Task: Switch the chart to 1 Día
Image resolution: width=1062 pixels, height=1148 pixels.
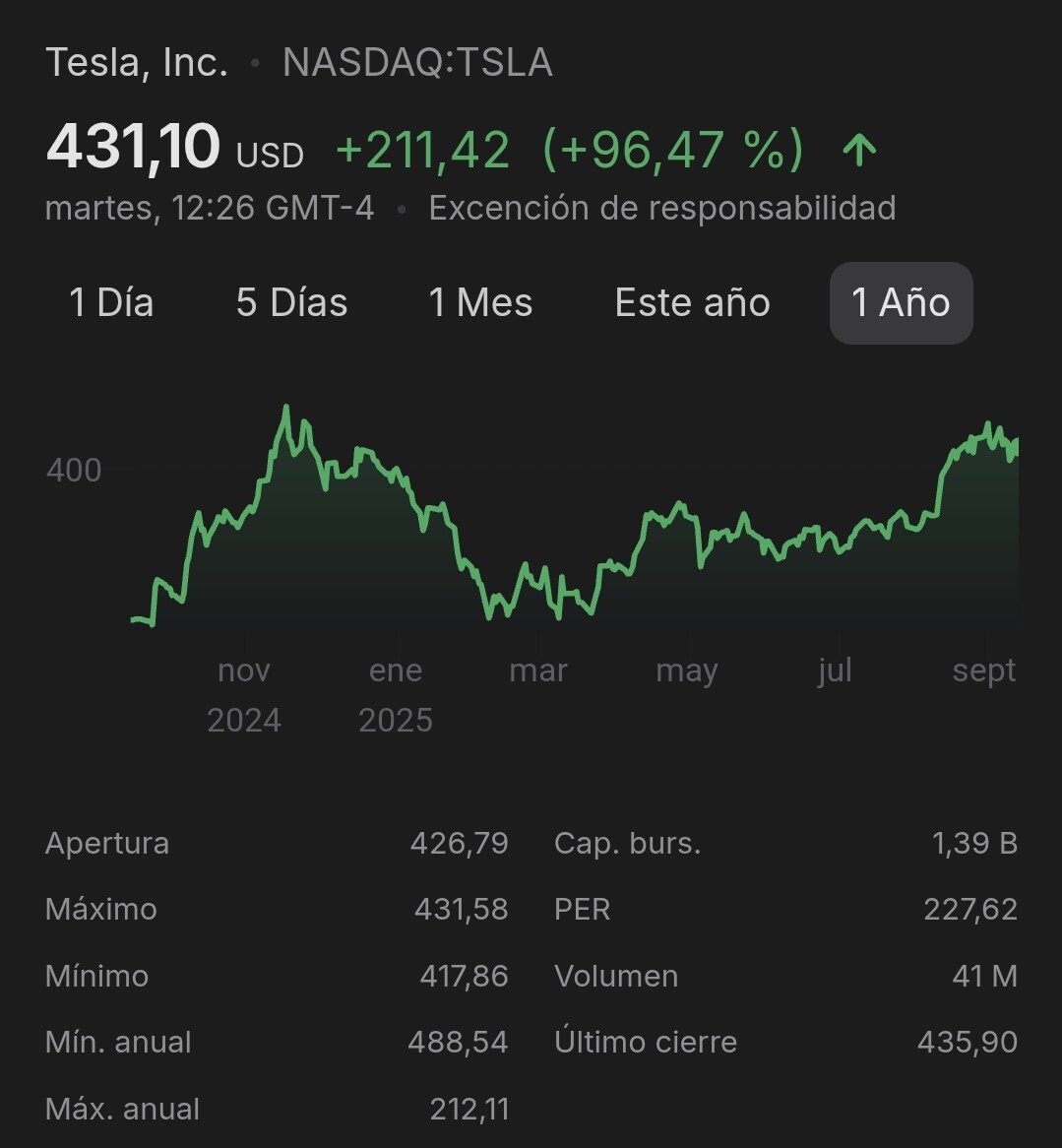Action: click(111, 302)
